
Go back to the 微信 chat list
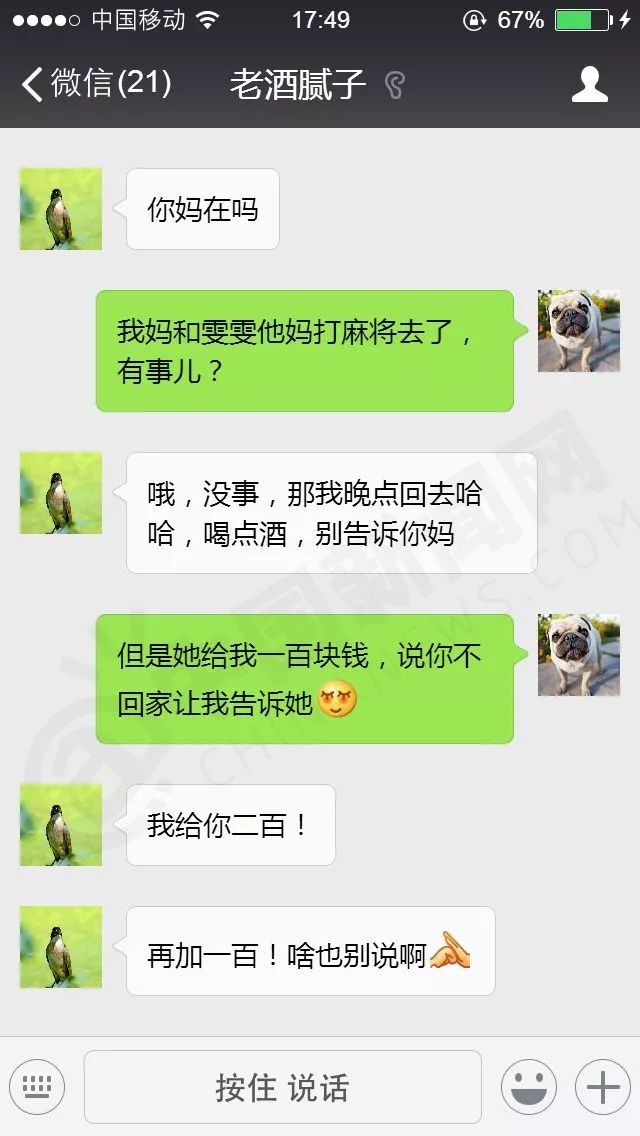[x=95, y=83]
